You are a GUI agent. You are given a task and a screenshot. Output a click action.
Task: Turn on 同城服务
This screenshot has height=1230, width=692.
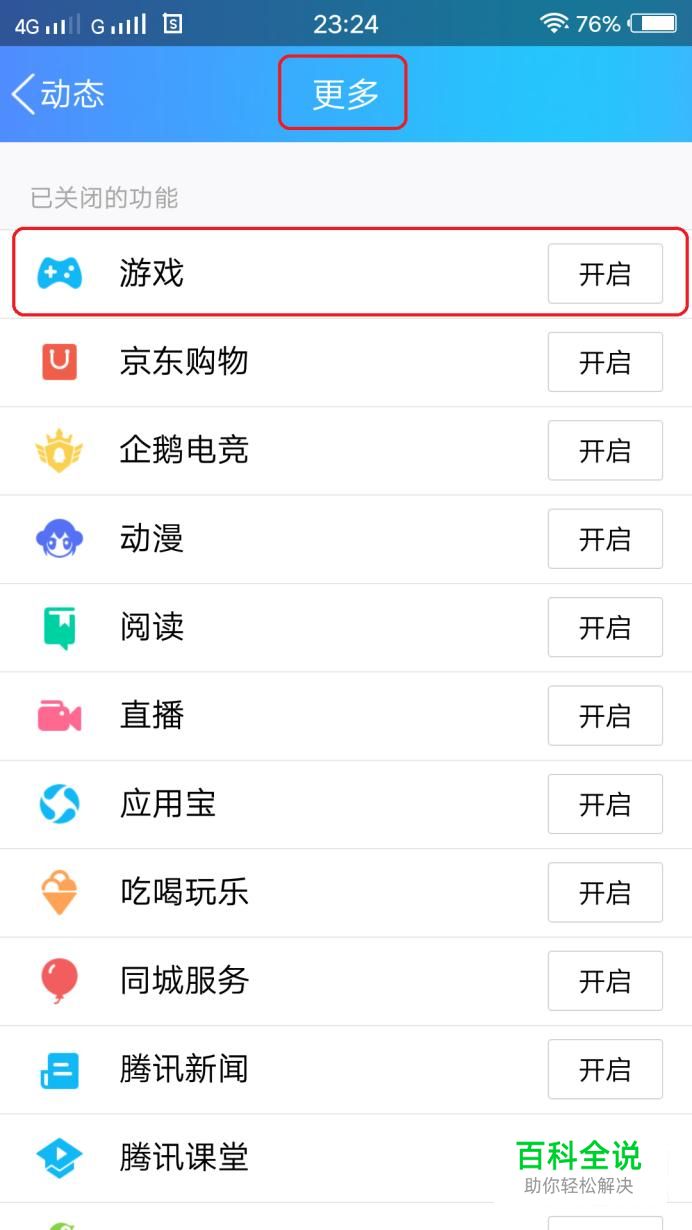coord(604,980)
